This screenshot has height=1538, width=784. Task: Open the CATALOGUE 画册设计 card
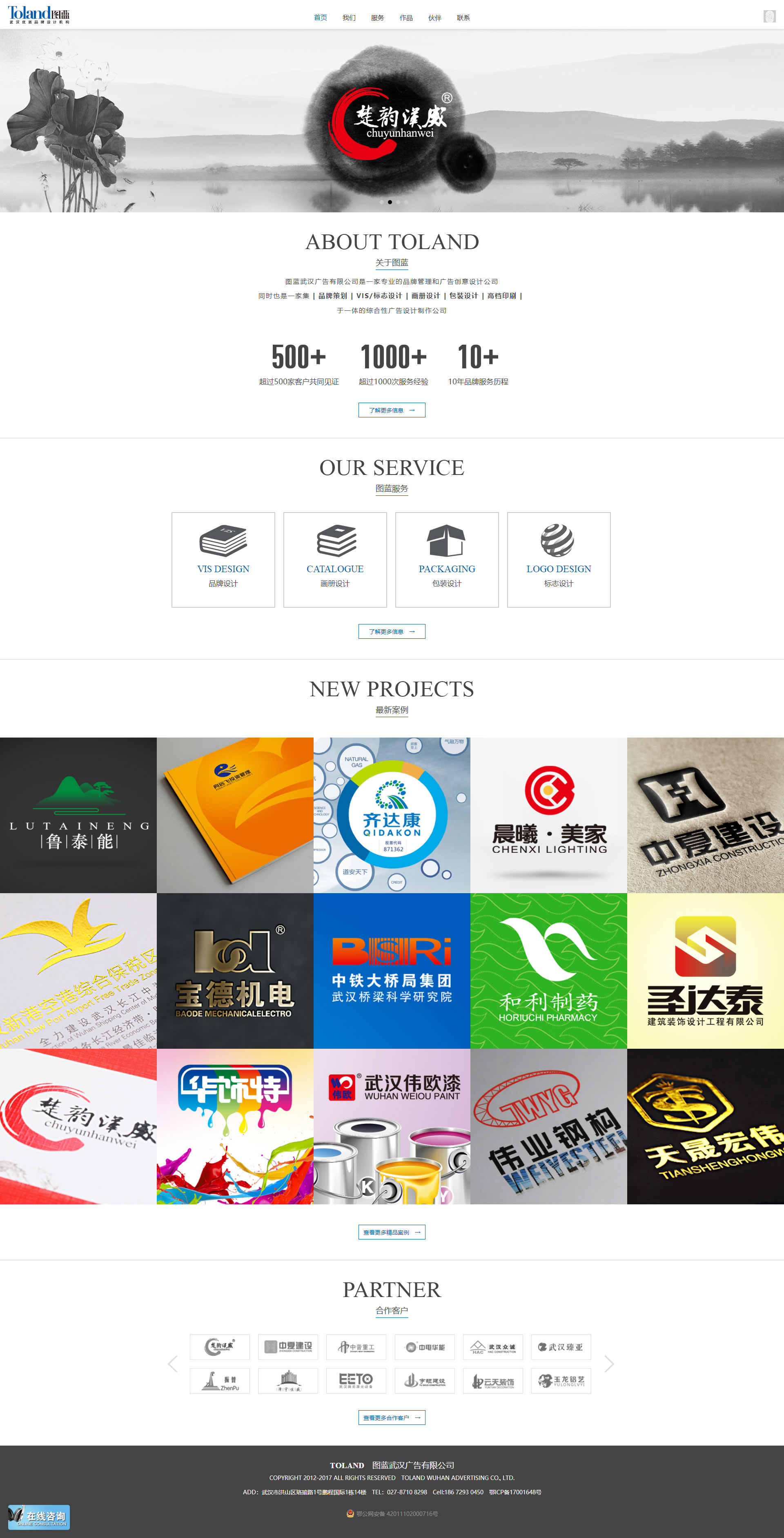[x=335, y=559]
